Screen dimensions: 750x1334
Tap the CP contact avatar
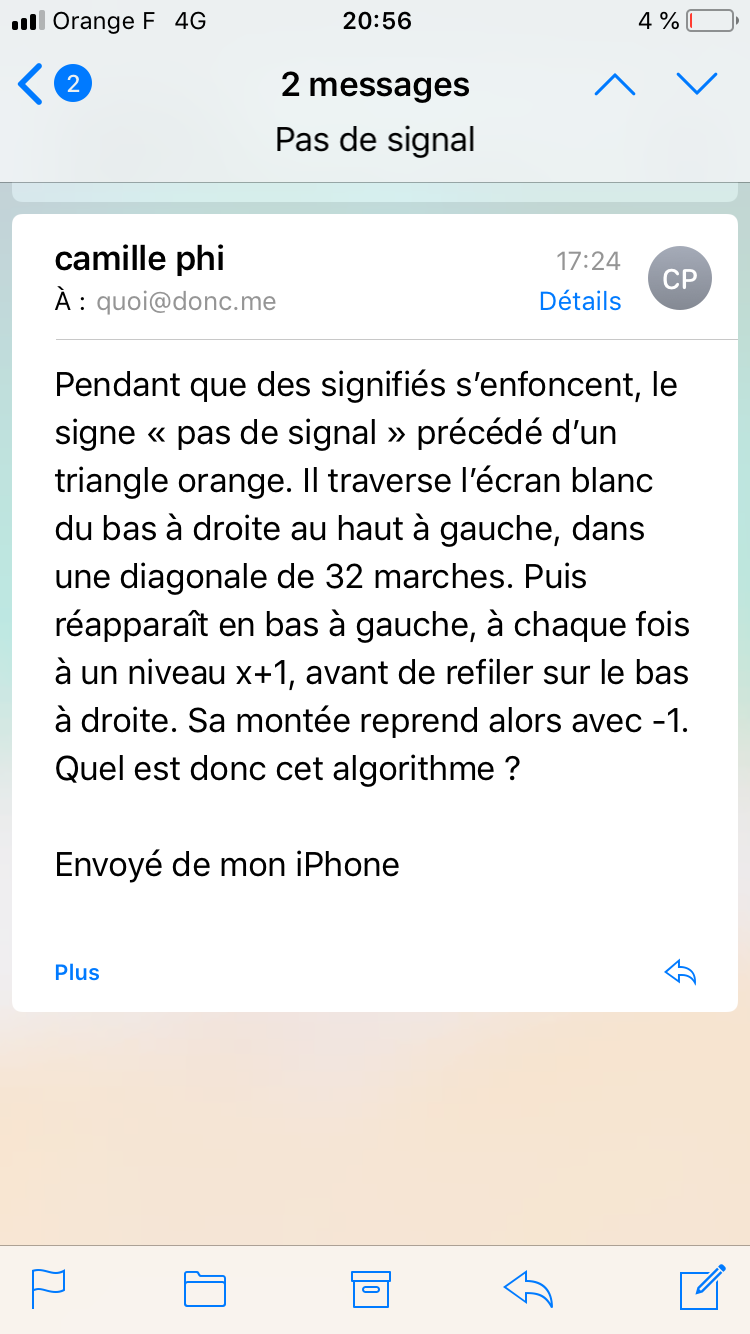(680, 279)
